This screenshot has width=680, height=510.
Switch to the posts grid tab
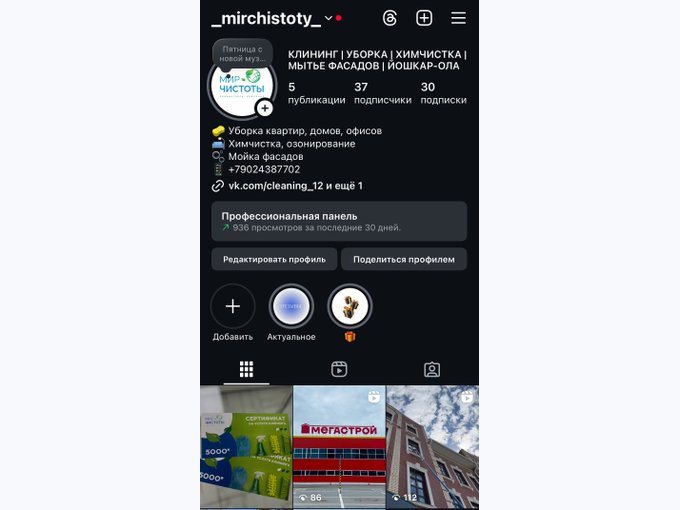click(x=246, y=369)
